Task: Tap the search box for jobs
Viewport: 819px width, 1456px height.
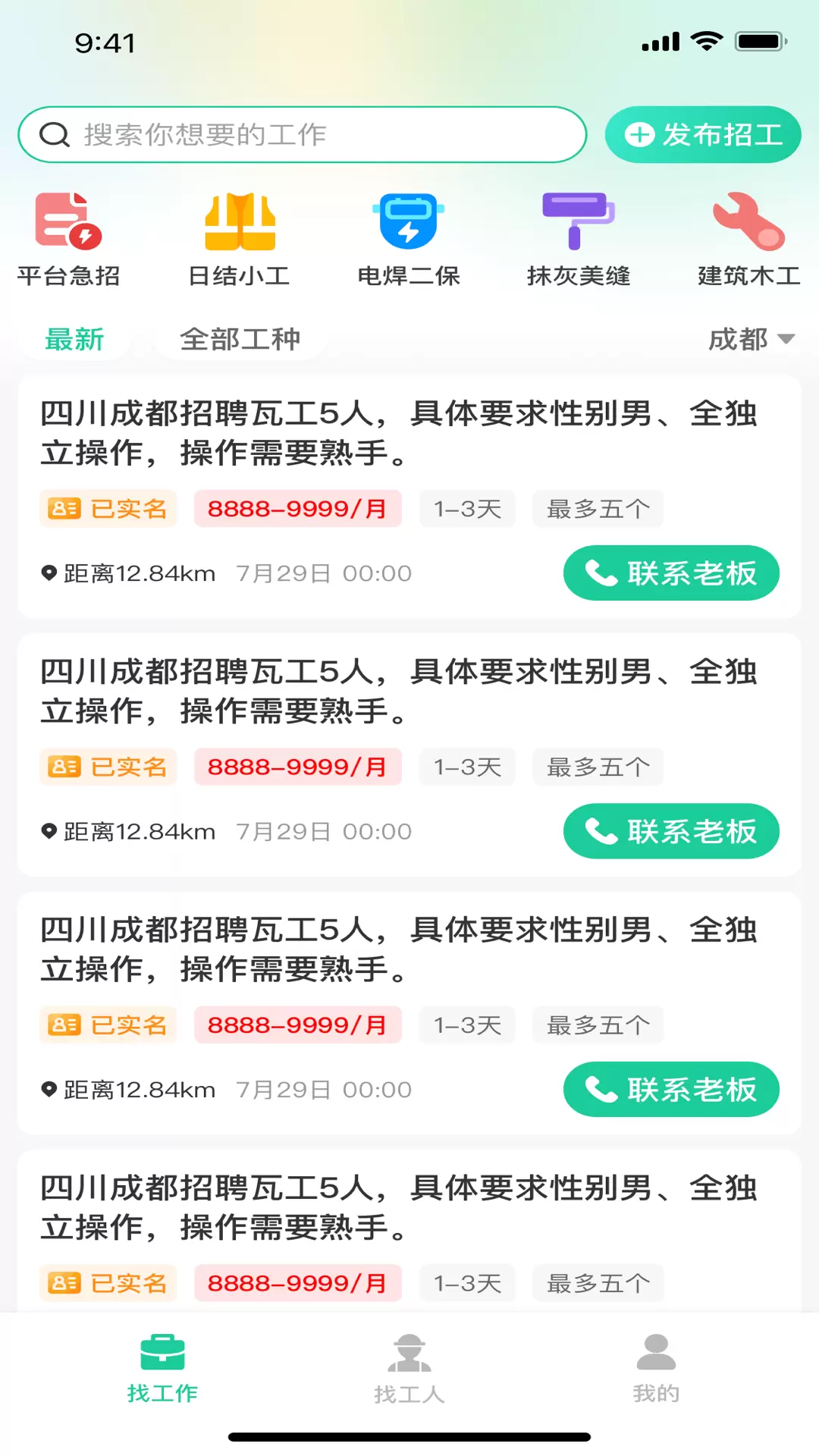Action: 302,135
